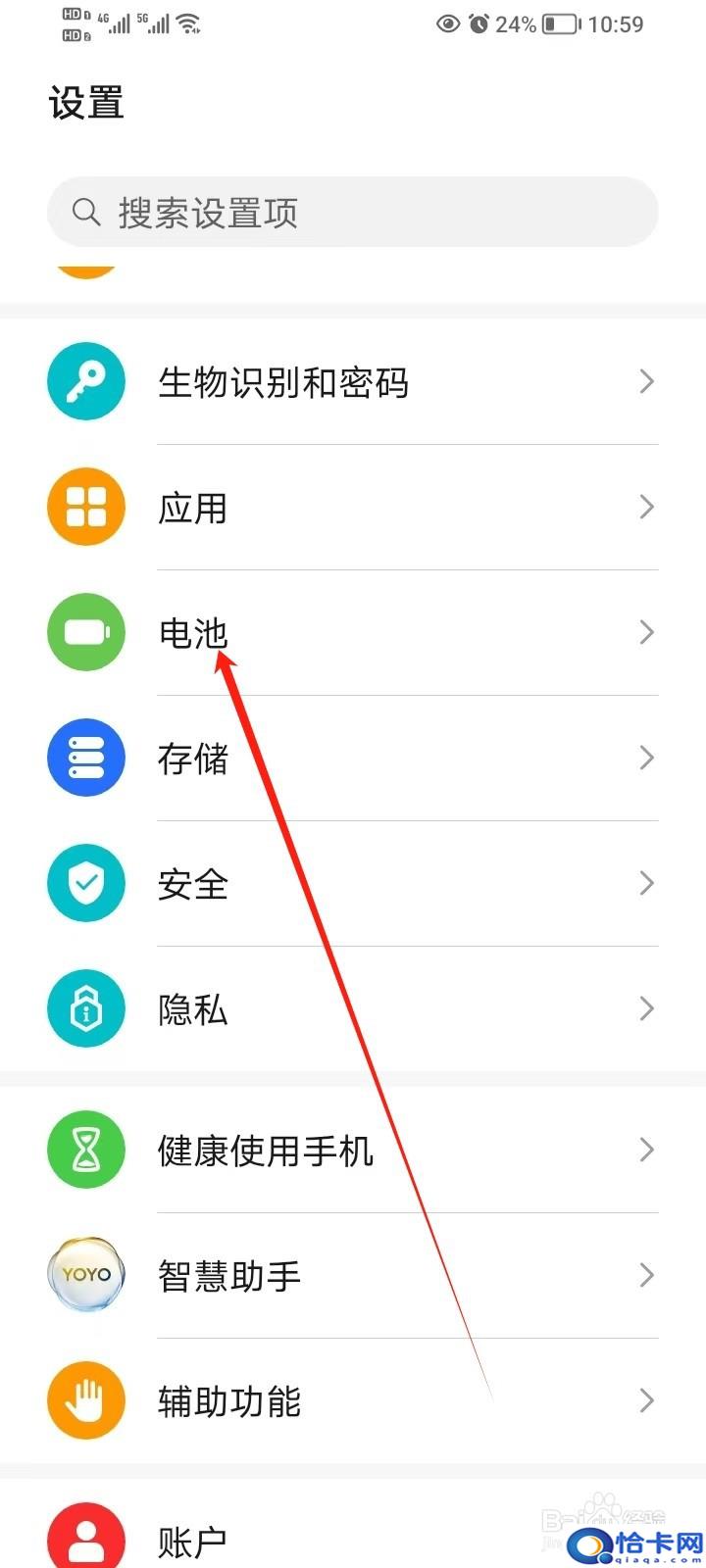Open 隐私 settings
This screenshot has width=706, height=1568.
click(x=353, y=1008)
